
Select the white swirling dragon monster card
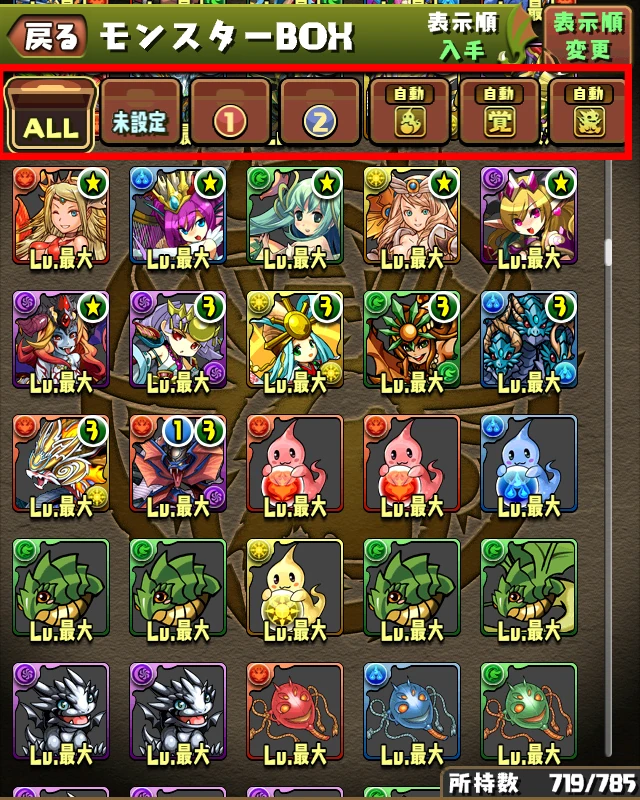60,464
